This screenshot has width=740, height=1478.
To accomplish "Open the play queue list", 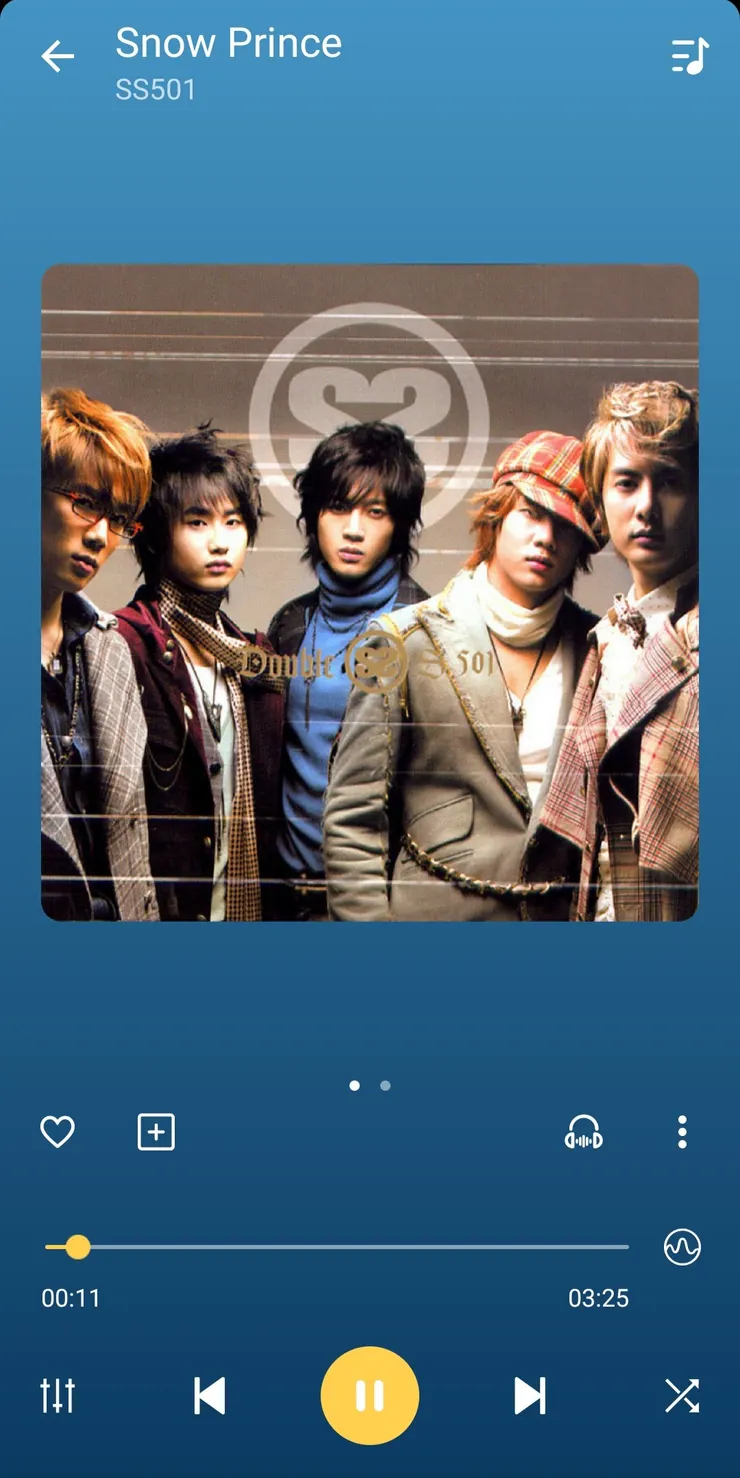I will pyautogui.click(x=689, y=57).
